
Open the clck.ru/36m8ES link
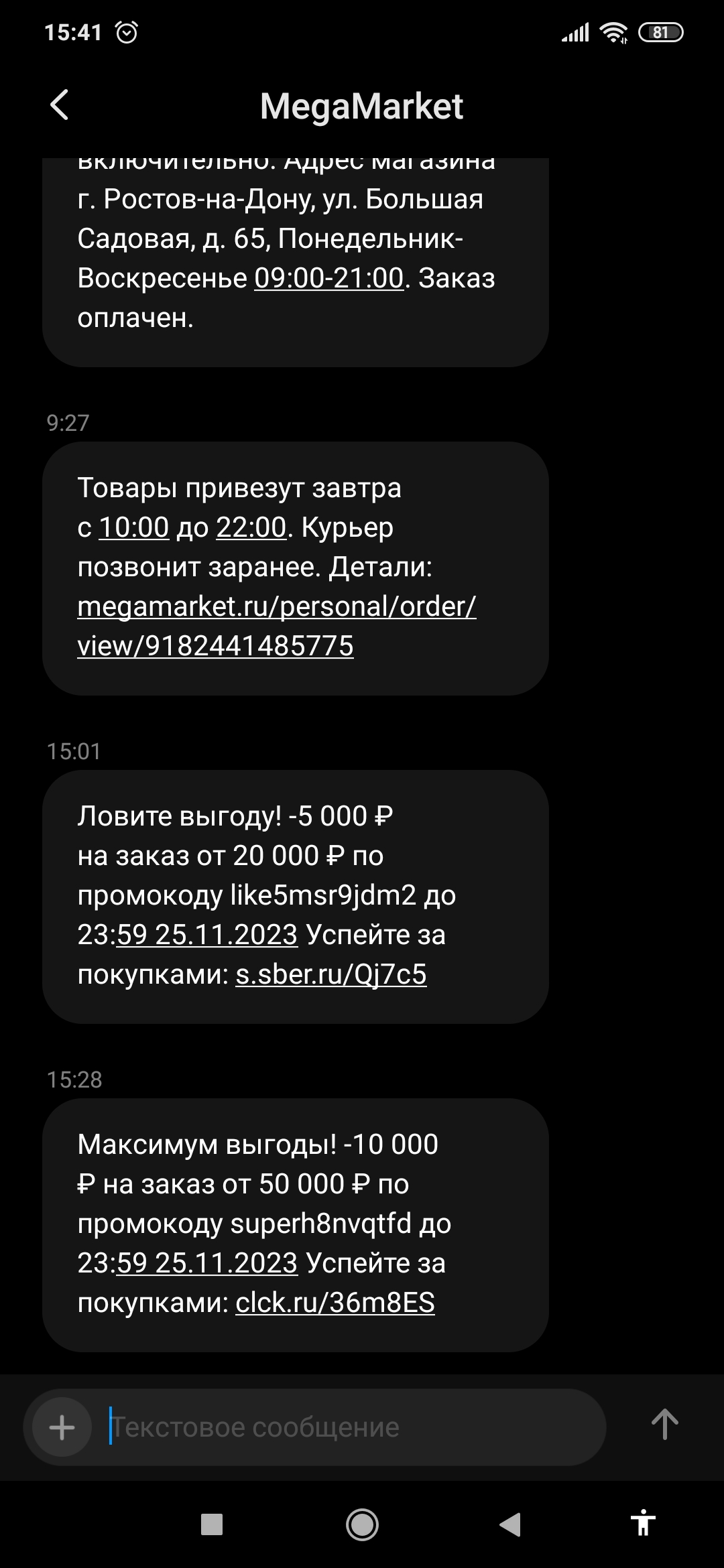point(335,1303)
